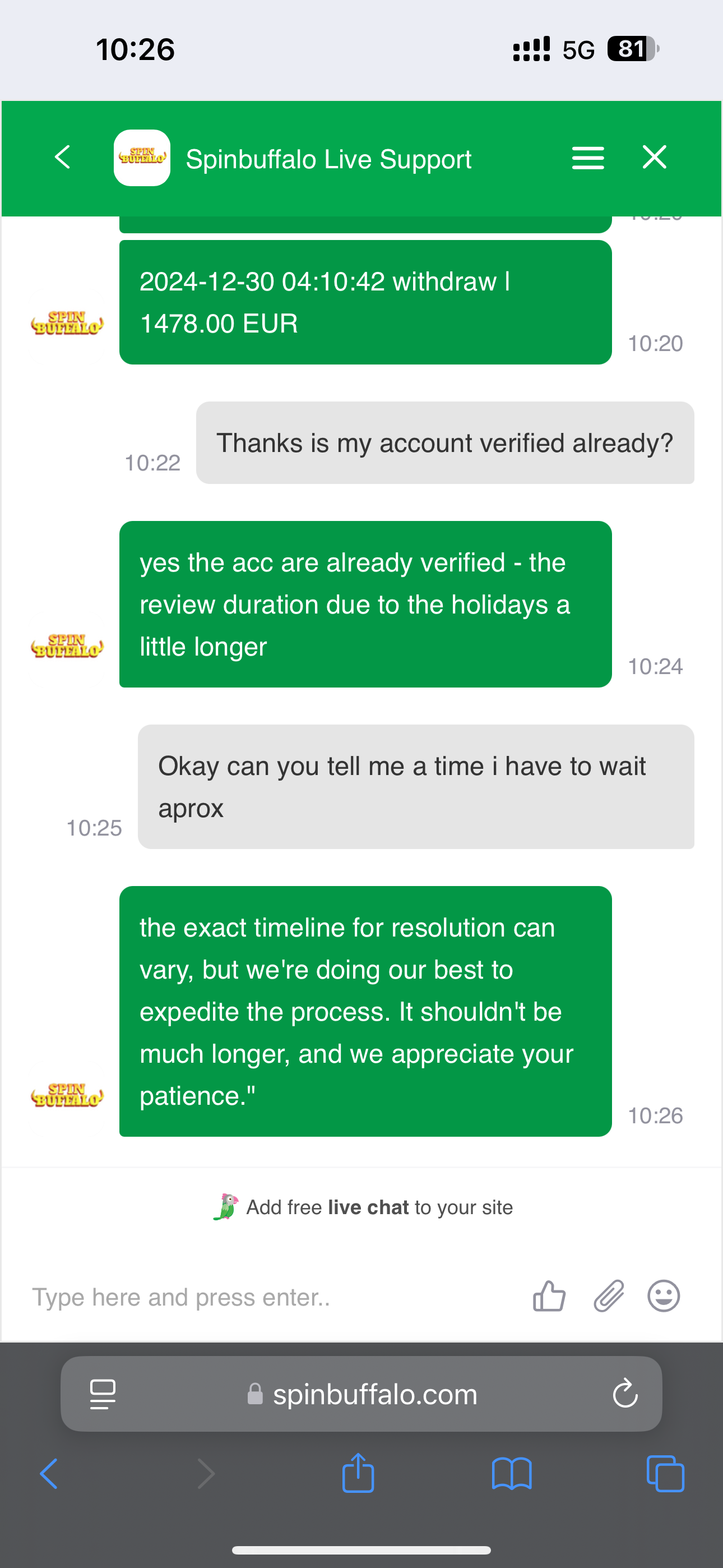Open the emoji picker
723x1568 pixels.
[x=662, y=1296]
